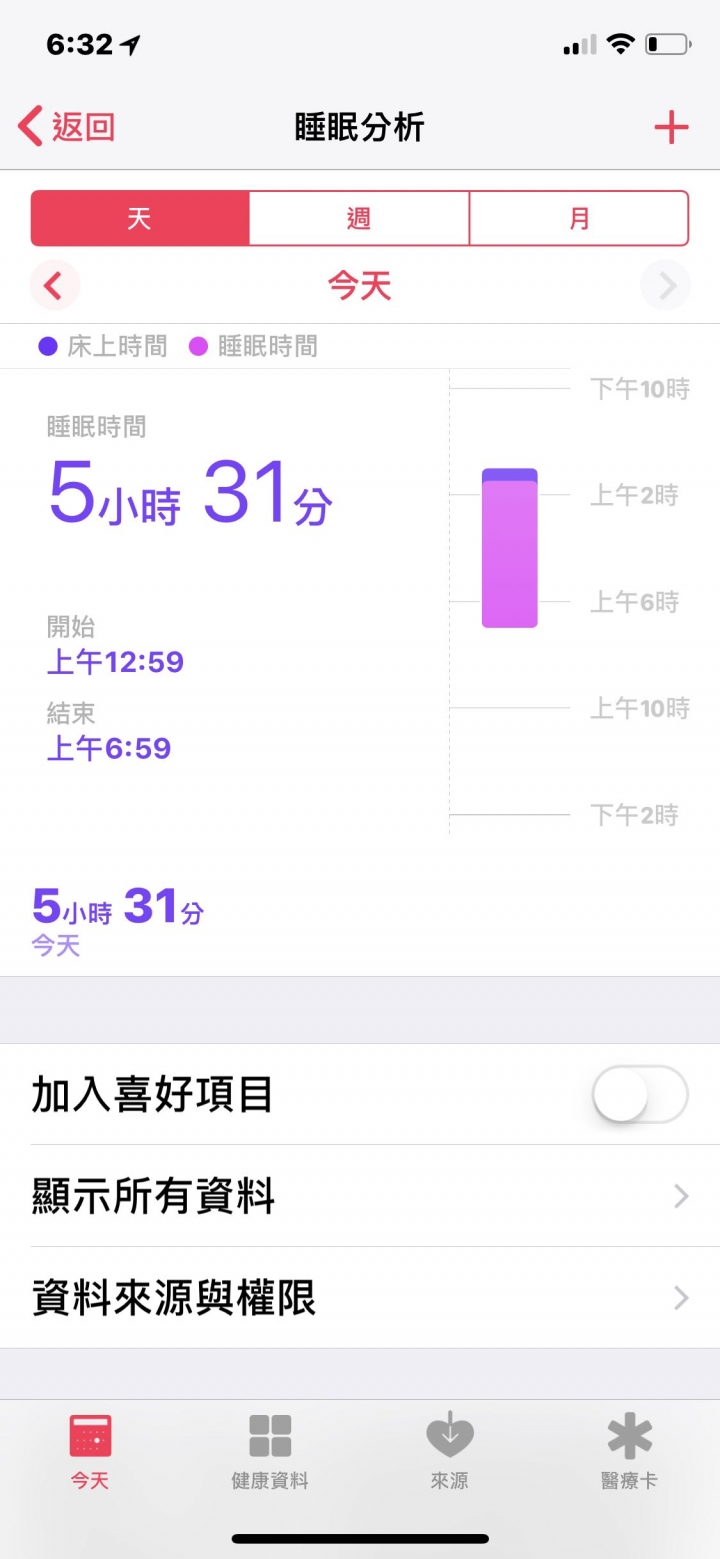Add sleep data with the plus icon
The image size is (720, 1559).
click(671, 128)
